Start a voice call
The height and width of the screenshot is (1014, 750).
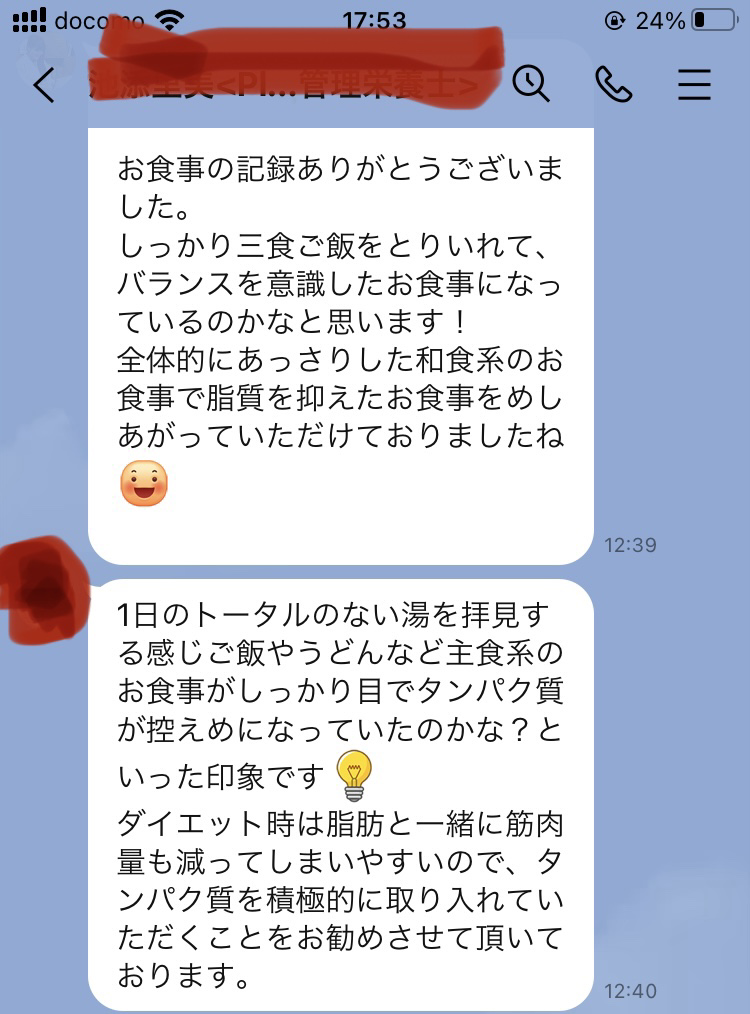[x=613, y=85]
